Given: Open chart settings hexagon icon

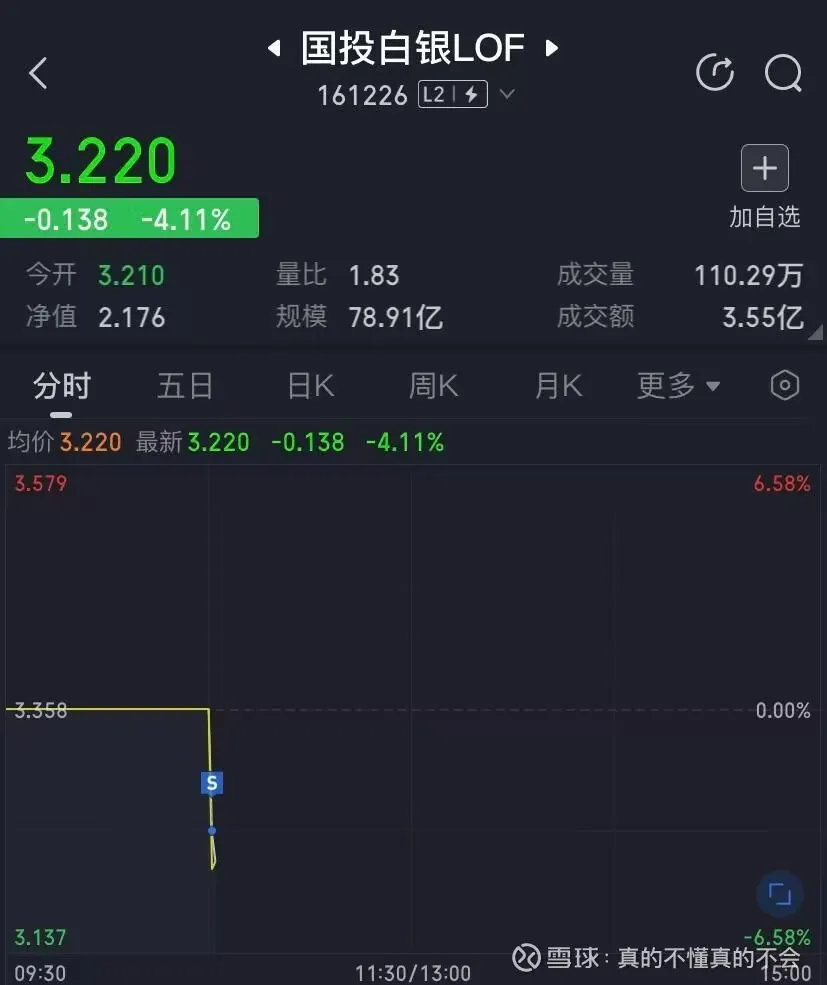Looking at the screenshot, I should [785, 385].
